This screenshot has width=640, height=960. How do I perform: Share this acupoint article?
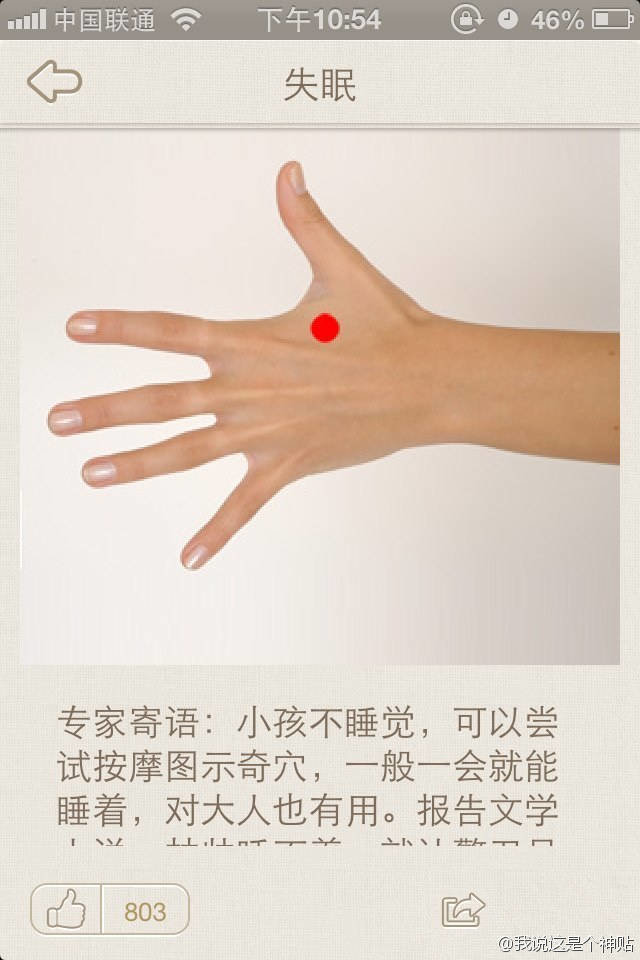(x=463, y=909)
